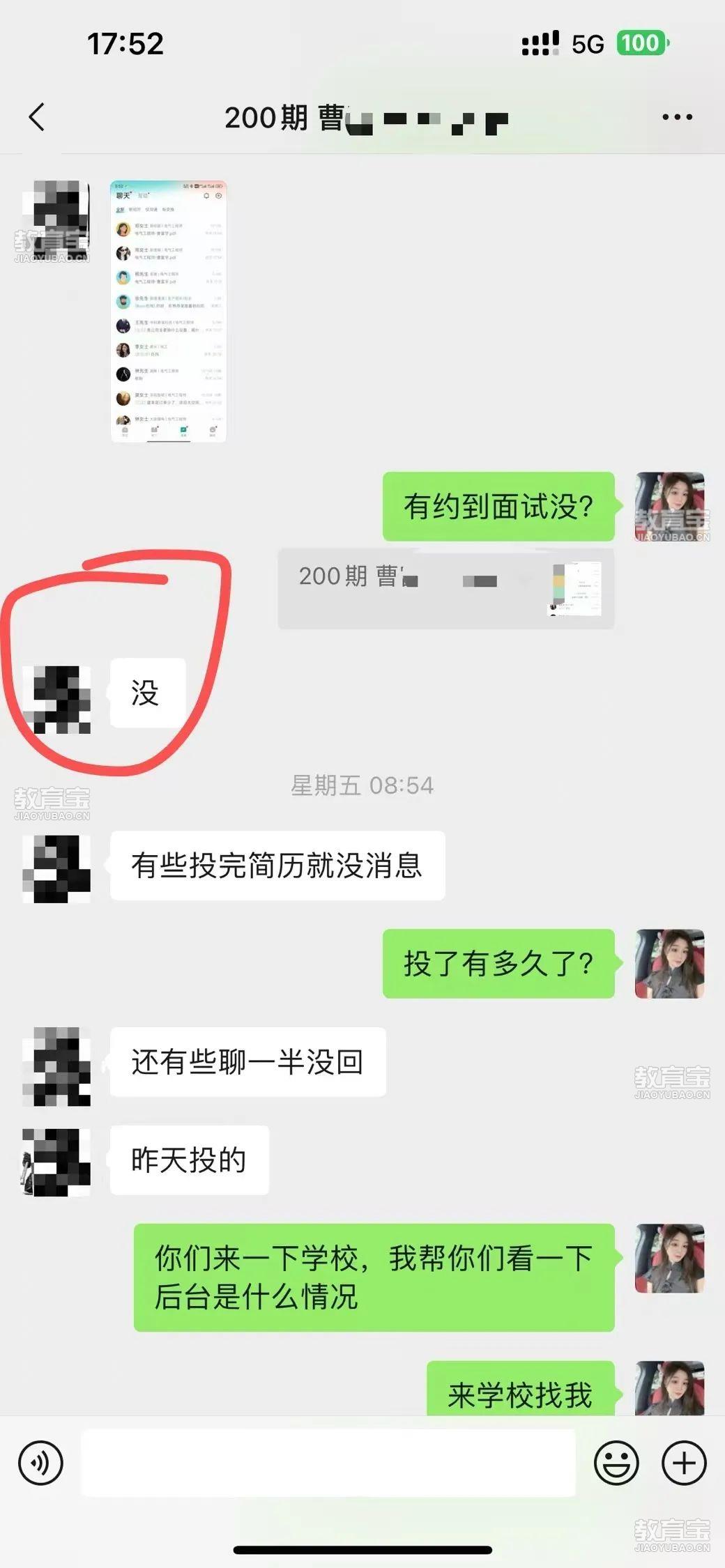This screenshot has height=1568, width=725.
Task: Switch to voice message input
Action: (x=41, y=1463)
